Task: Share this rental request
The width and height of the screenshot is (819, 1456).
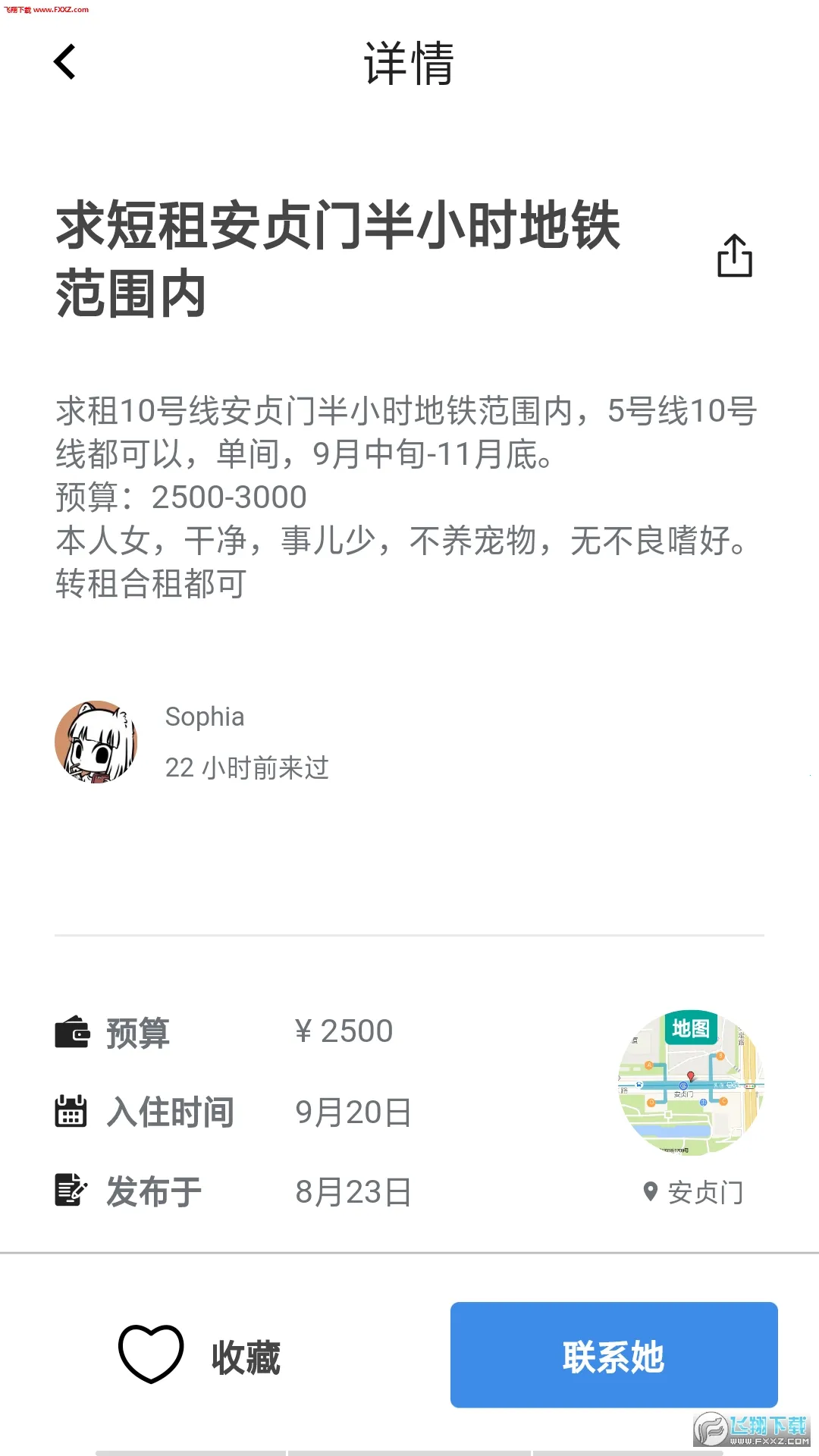Action: (734, 256)
